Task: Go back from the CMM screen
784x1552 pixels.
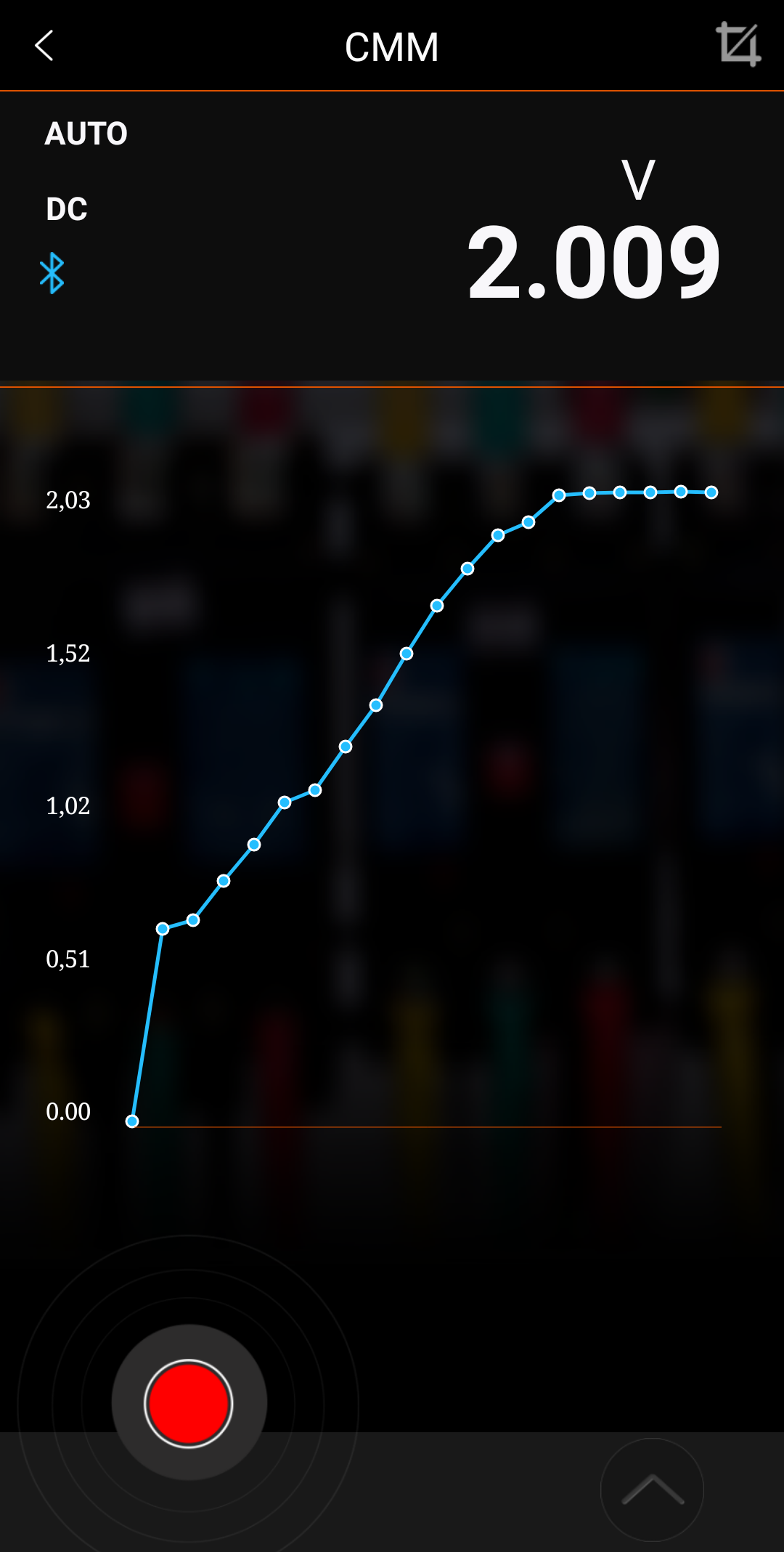Action: (45, 46)
